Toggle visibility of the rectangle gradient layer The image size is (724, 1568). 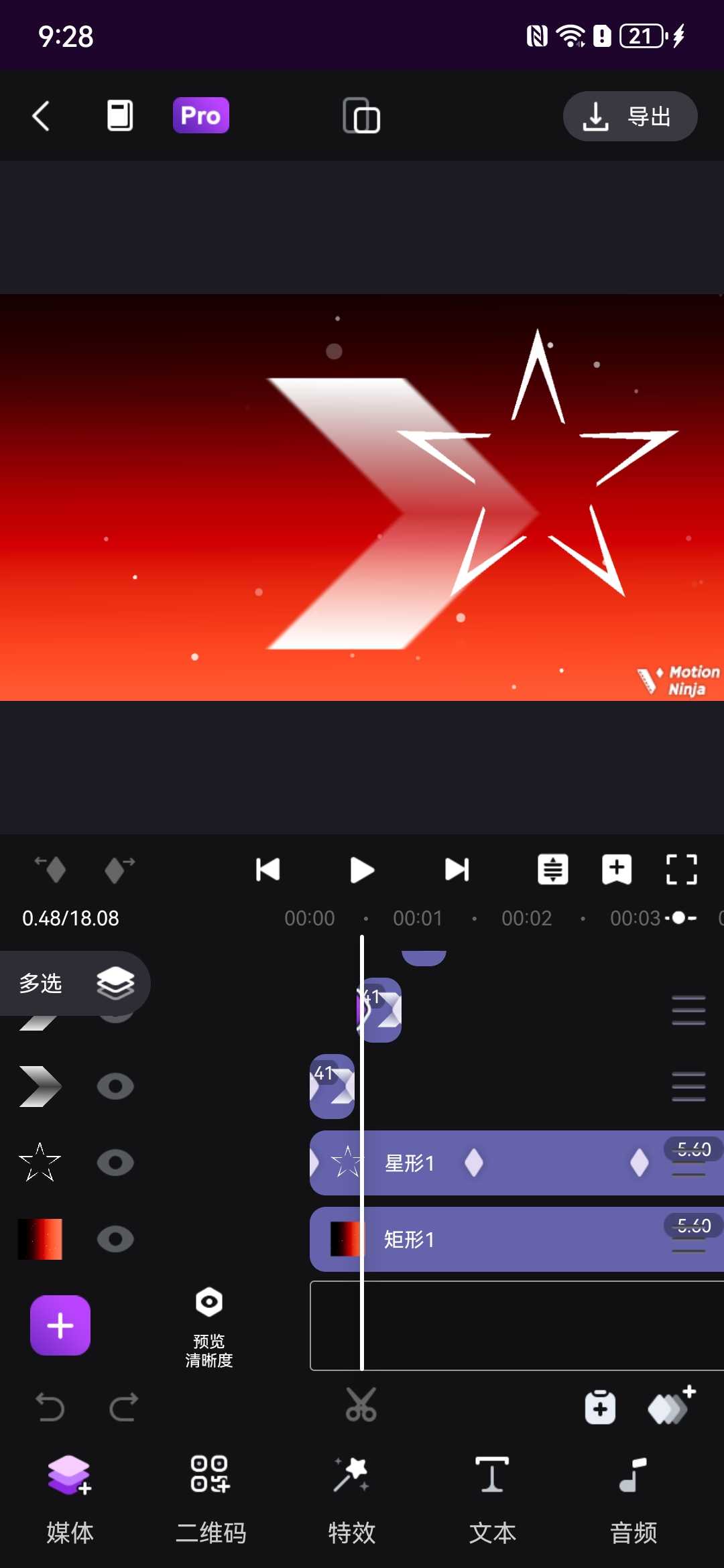pyautogui.click(x=115, y=1239)
